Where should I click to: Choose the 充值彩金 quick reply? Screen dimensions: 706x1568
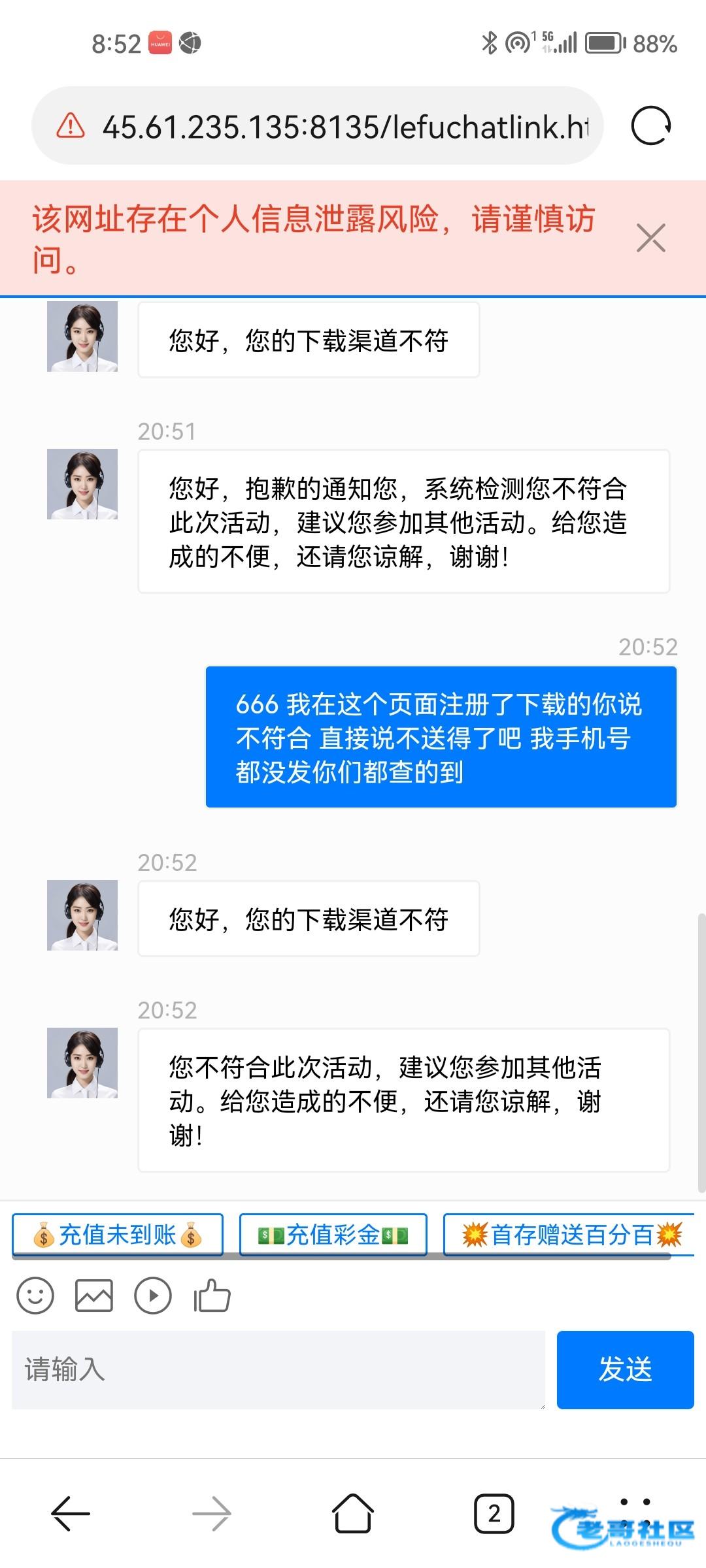[x=333, y=1235]
